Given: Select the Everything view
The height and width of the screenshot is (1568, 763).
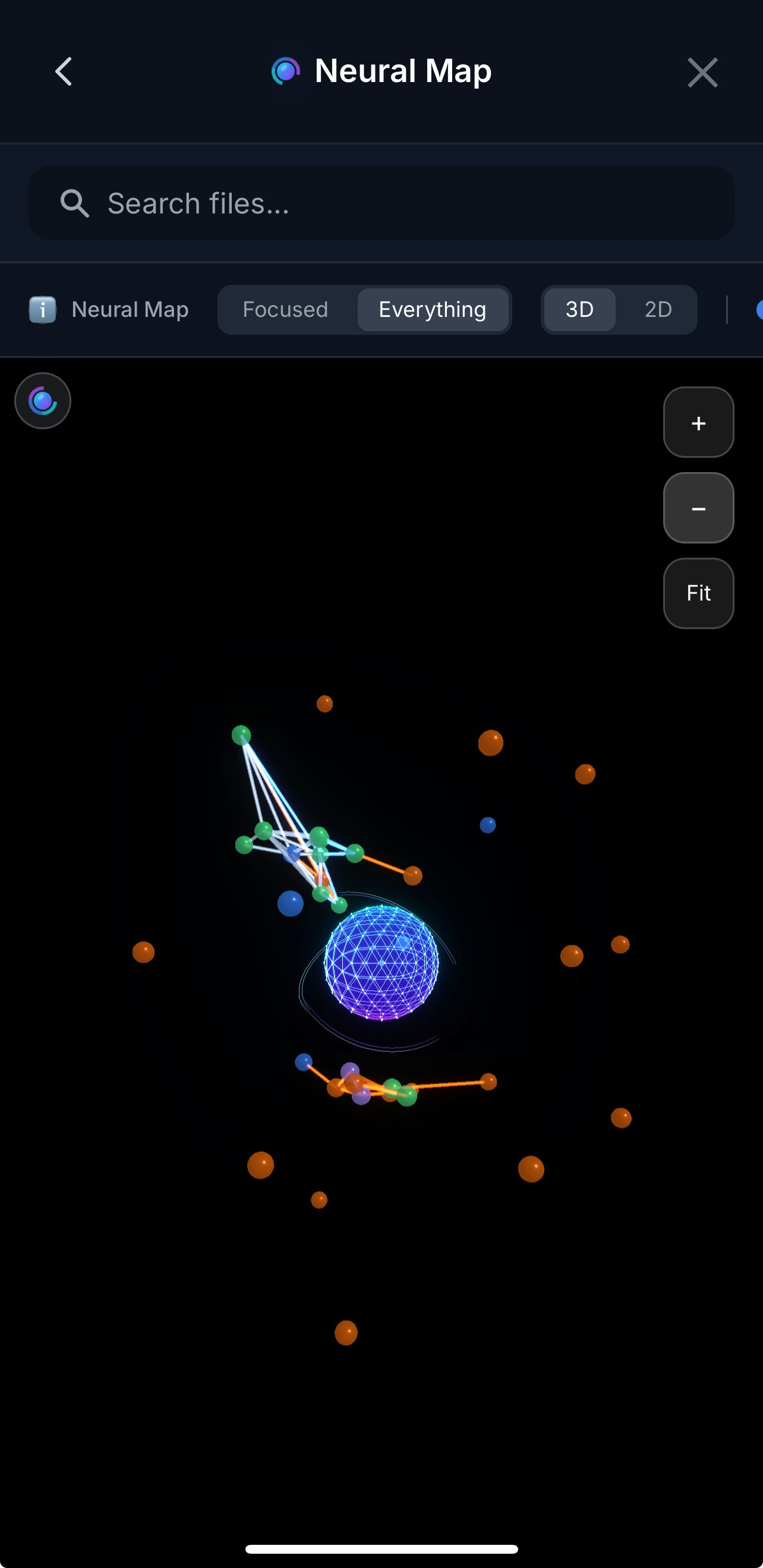Looking at the screenshot, I should coord(432,309).
